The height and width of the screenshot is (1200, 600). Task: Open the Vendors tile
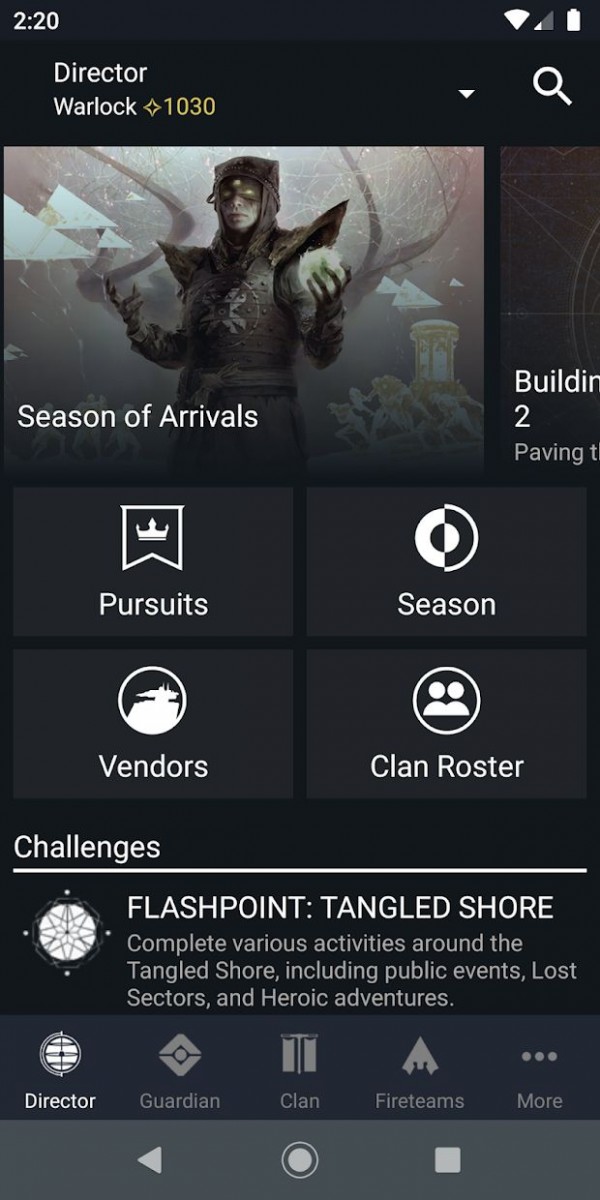tap(153, 724)
